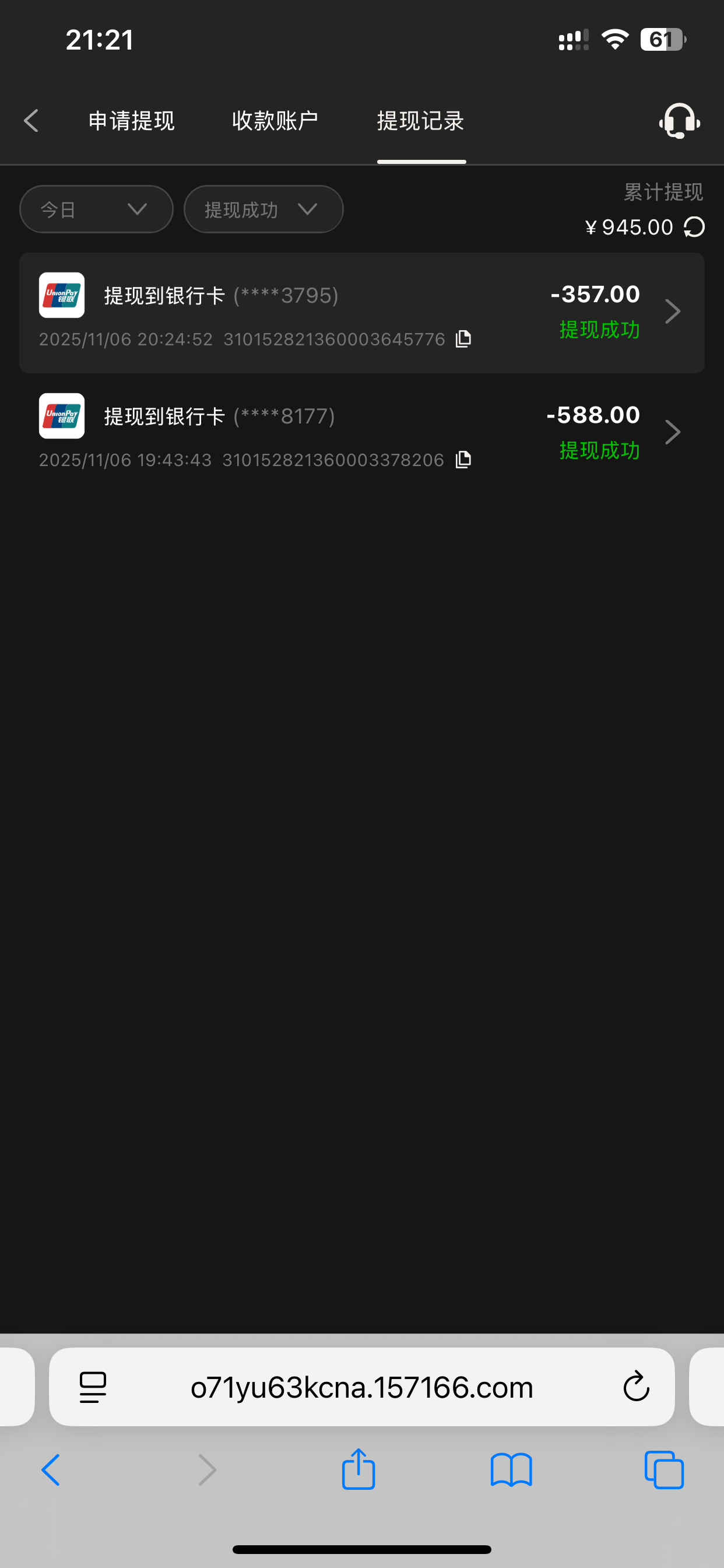Open the -357.00 withdrawal record details
This screenshot has width=724, height=1568.
672,311
